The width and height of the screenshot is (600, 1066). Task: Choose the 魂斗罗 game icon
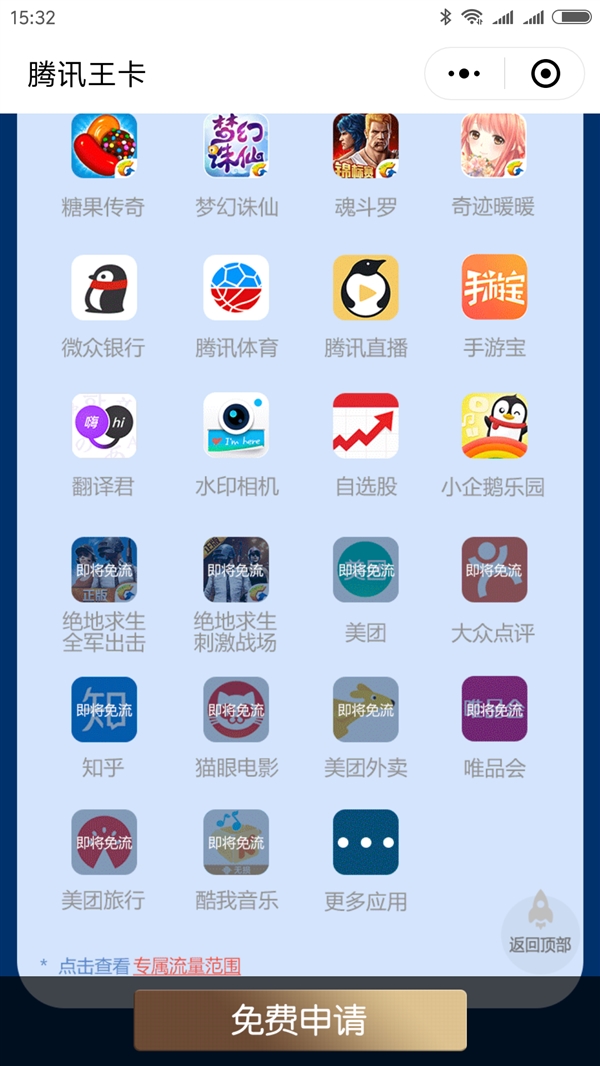[x=365, y=146]
